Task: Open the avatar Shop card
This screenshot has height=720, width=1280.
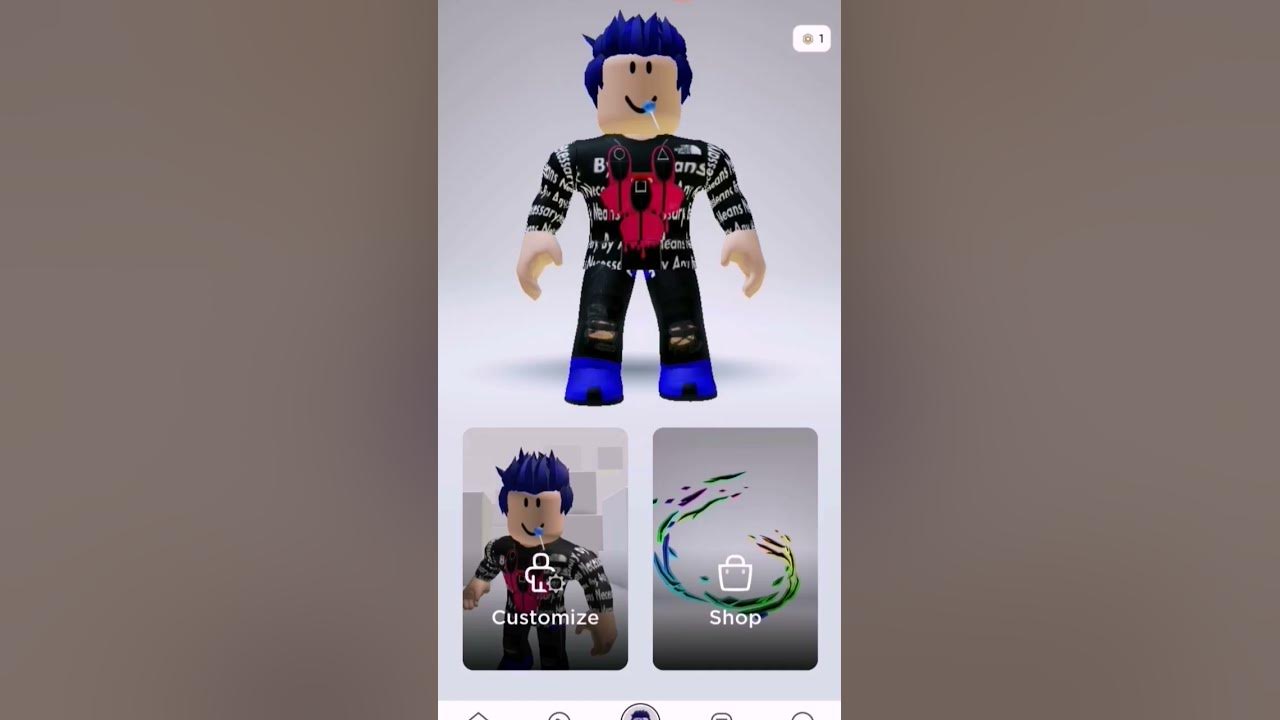Action: 735,549
